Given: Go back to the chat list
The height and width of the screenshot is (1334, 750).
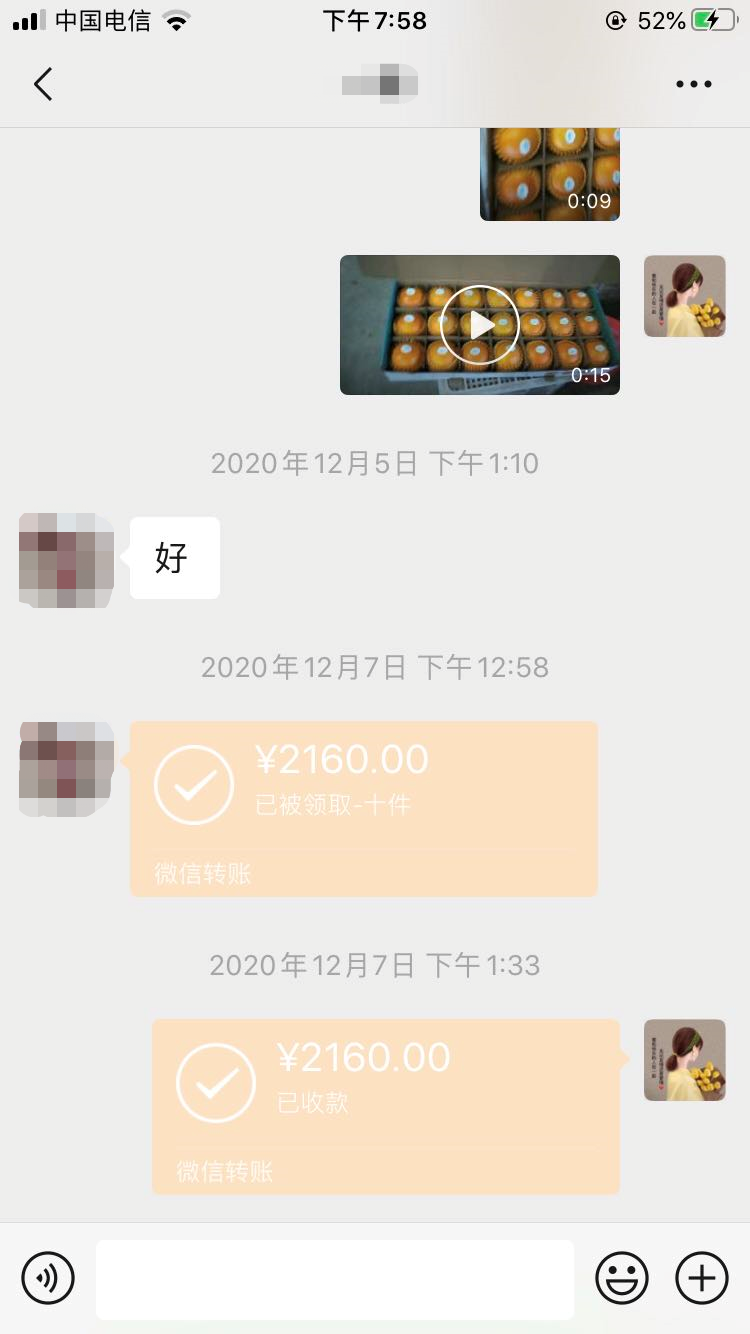Looking at the screenshot, I should tap(43, 85).
